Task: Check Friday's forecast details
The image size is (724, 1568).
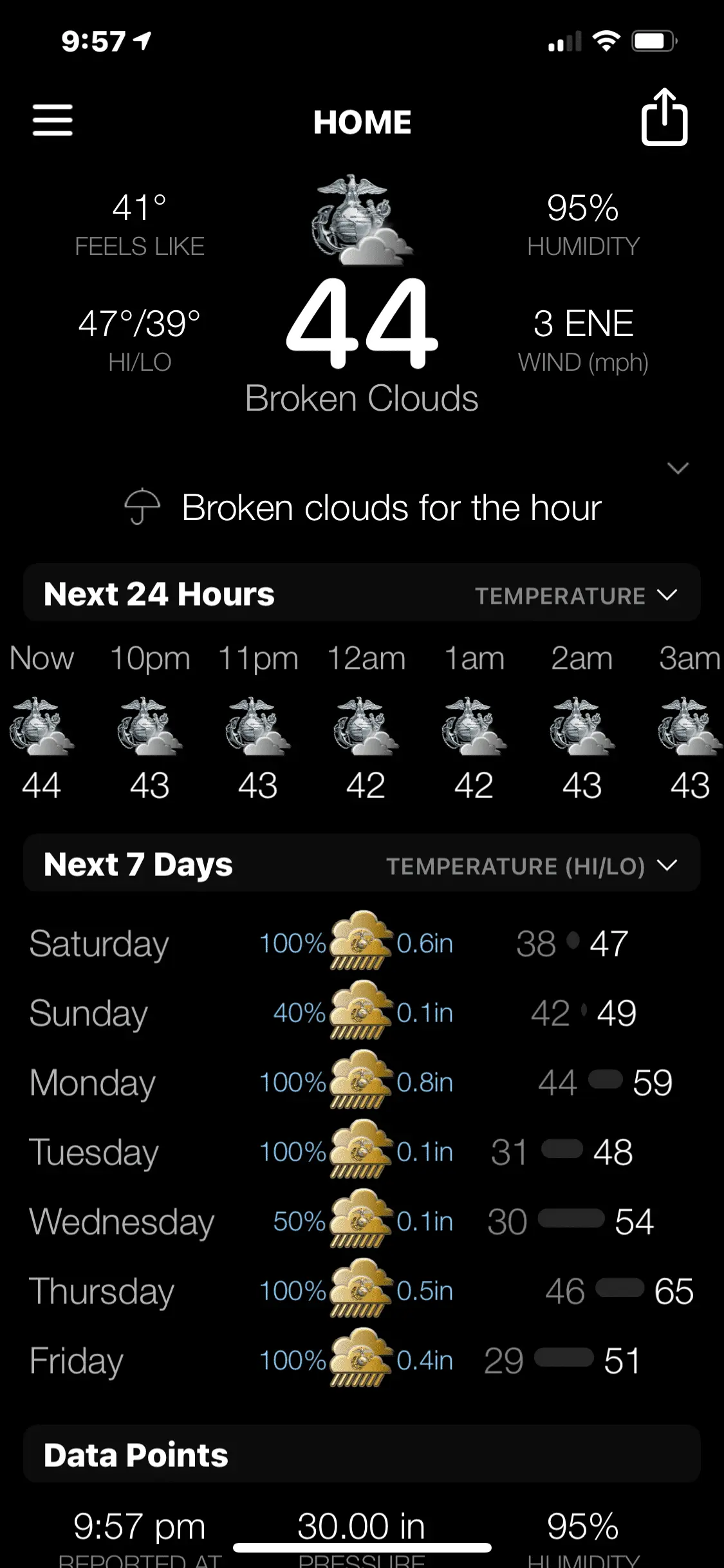Action: point(362,1361)
